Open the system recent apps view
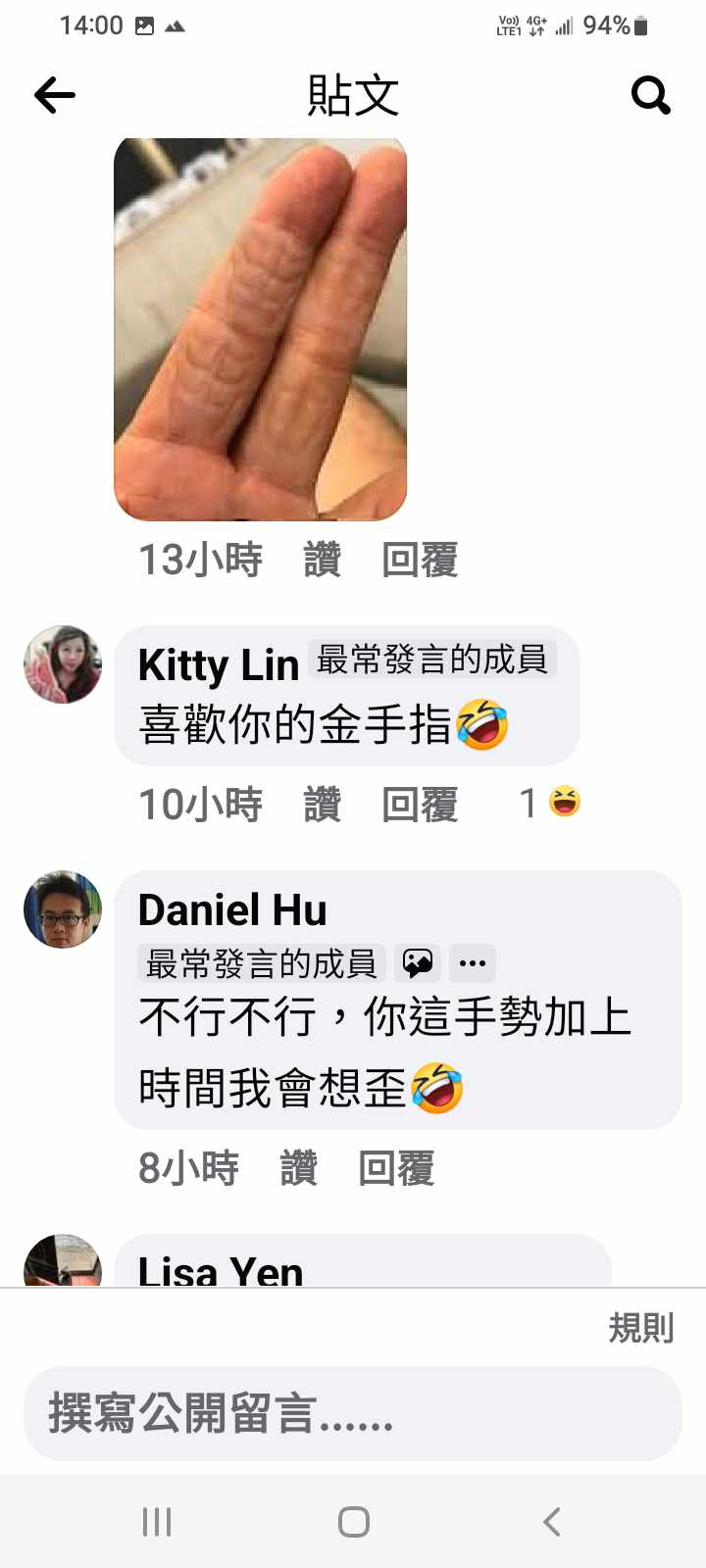Viewport: 706px width, 1568px height. coord(157,1522)
